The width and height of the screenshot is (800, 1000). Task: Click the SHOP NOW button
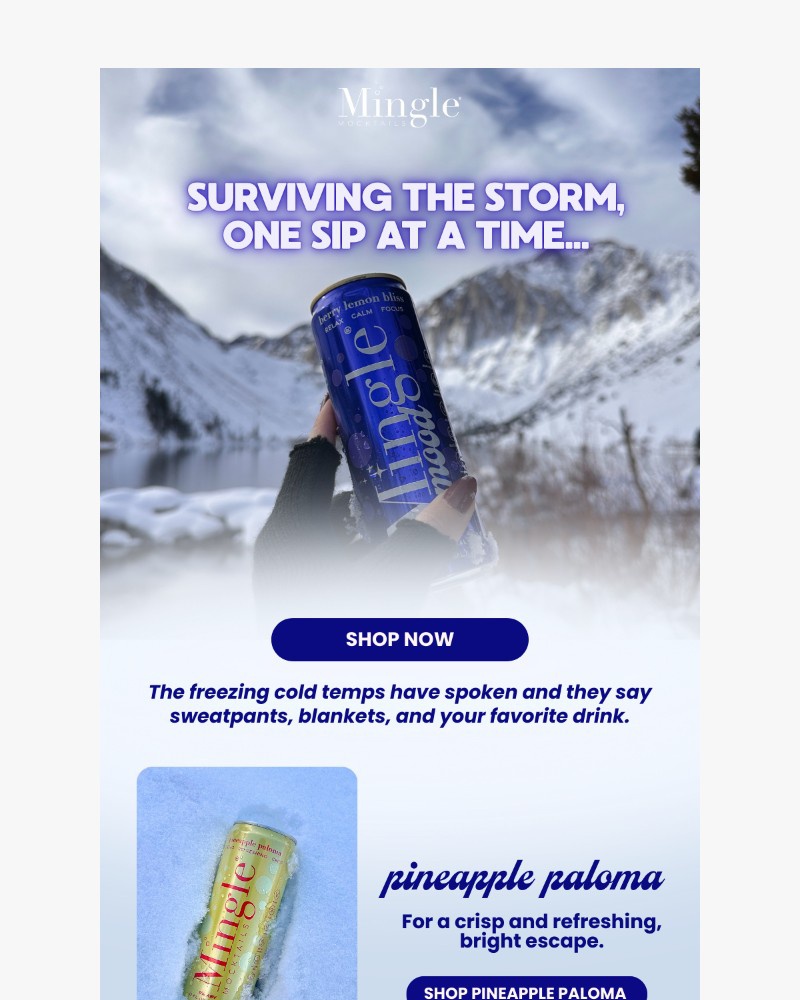[400, 639]
